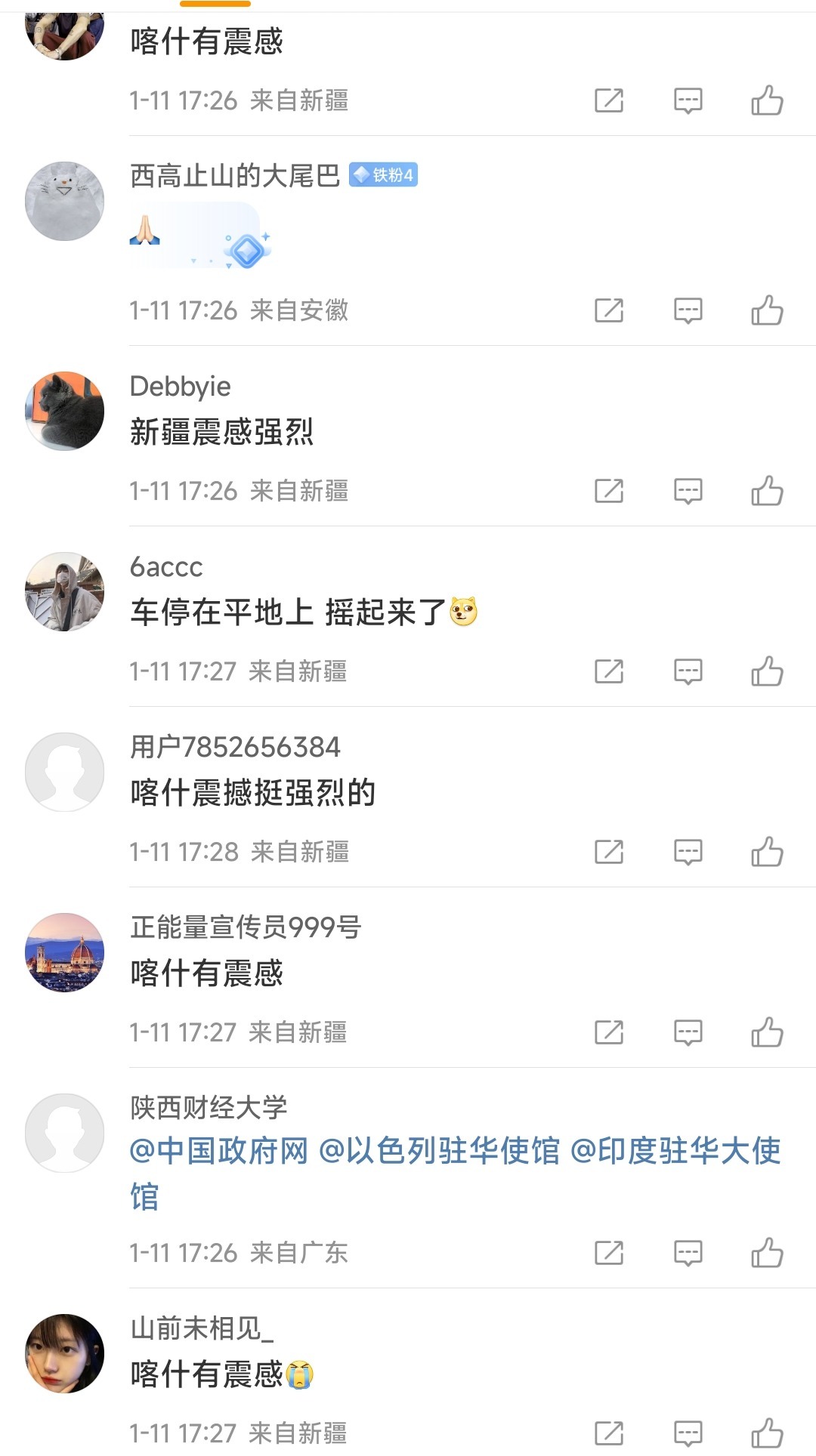816x1456 pixels.
Task: Open the @以色列驻华使馆 mention link
Action: pyautogui.click(x=439, y=1152)
